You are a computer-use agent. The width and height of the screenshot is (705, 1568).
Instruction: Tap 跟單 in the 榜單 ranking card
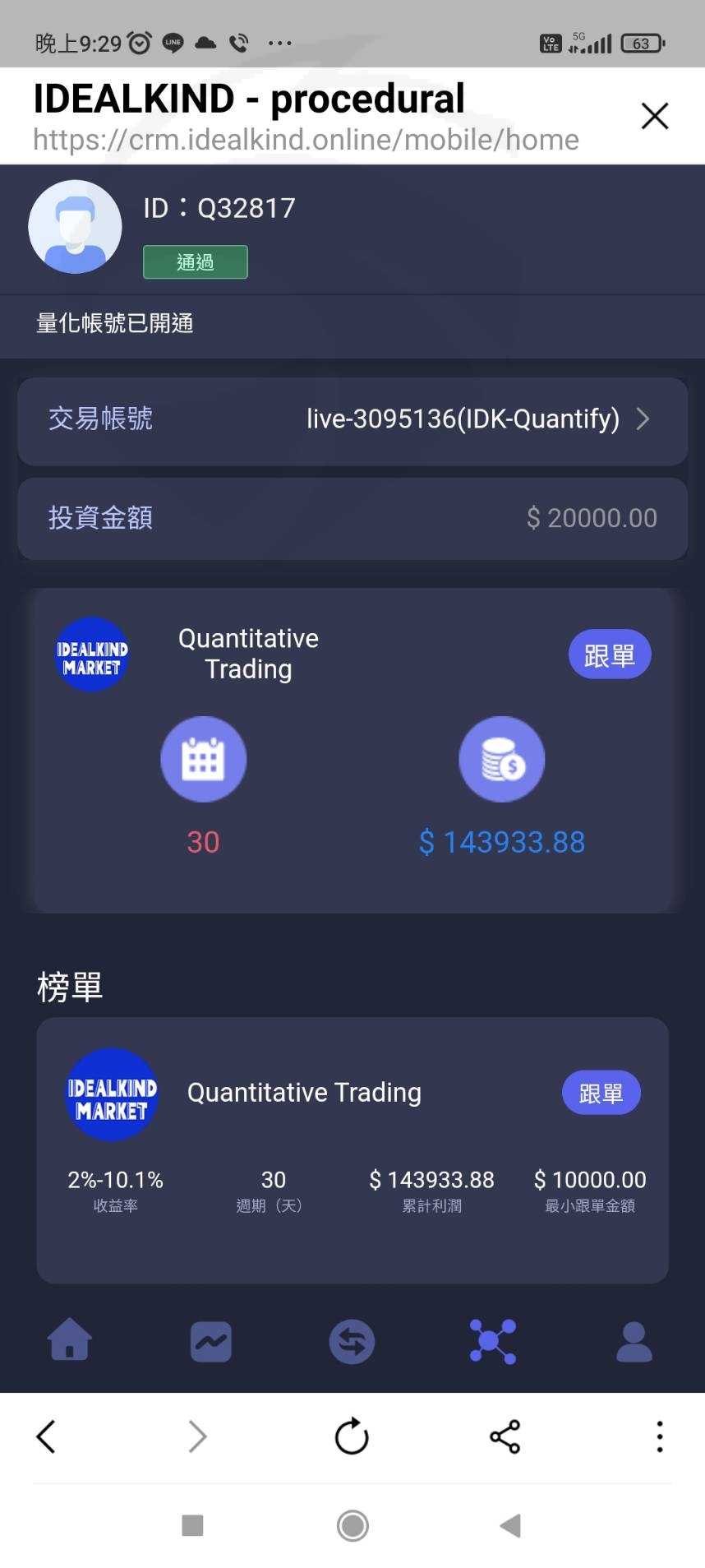pyautogui.click(x=601, y=1093)
